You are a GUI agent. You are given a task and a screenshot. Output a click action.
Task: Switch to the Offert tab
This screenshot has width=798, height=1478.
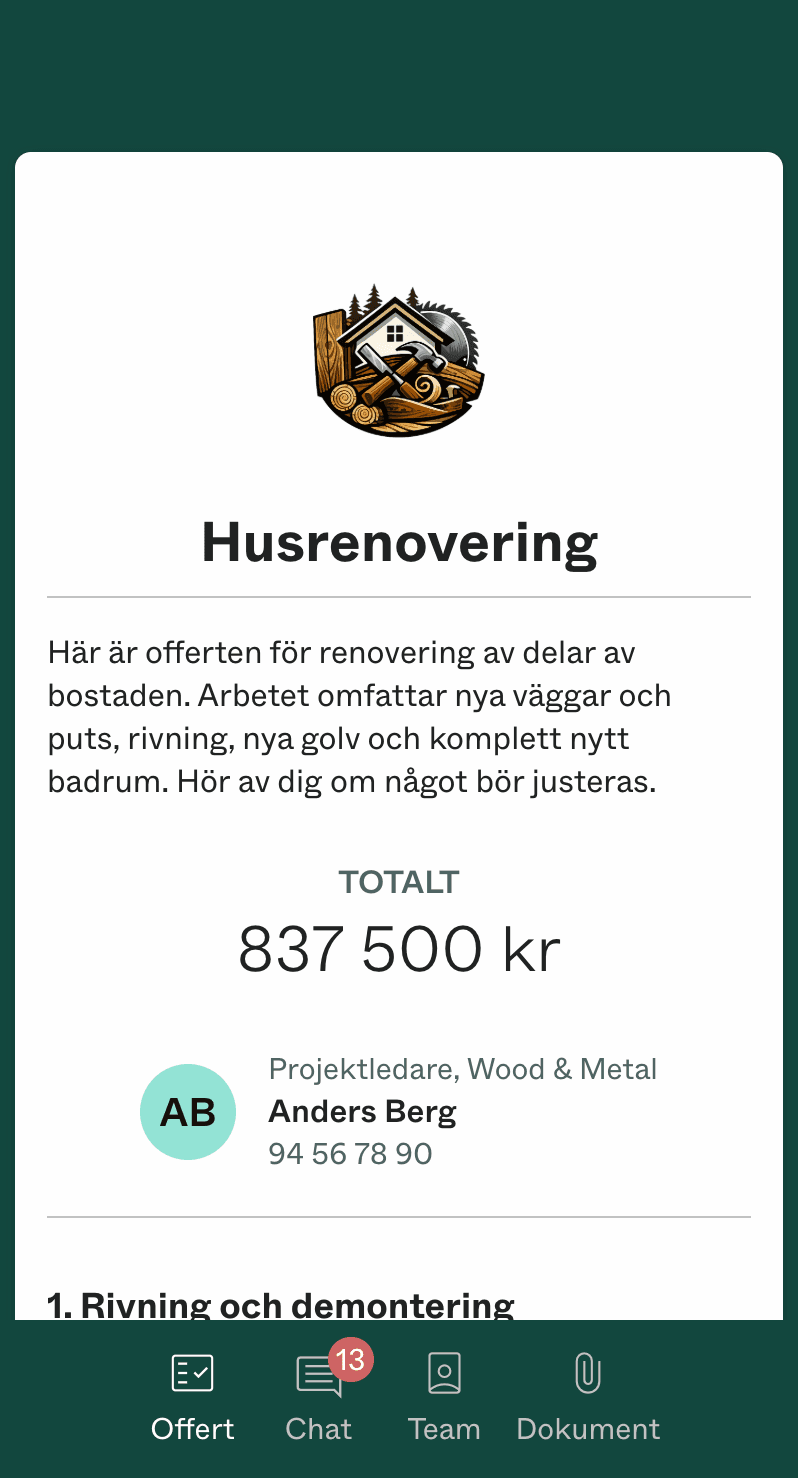click(192, 1397)
